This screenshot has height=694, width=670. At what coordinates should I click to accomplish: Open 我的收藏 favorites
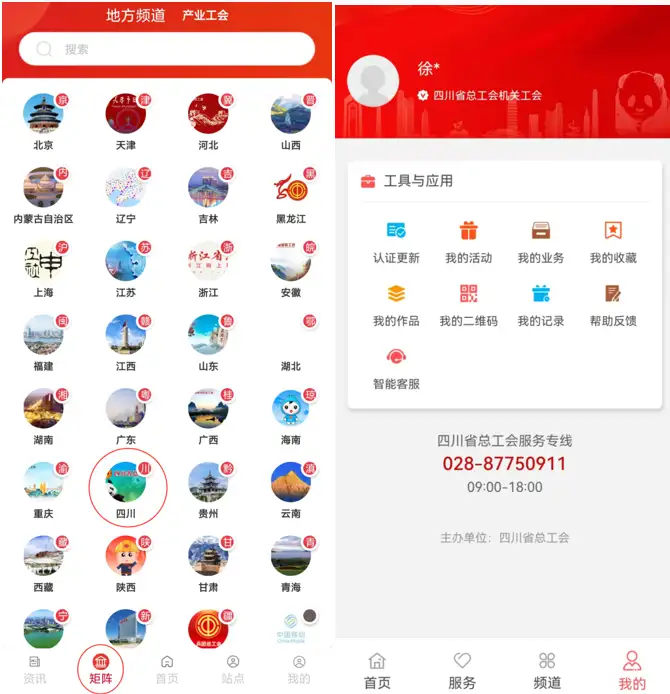(613, 241)
